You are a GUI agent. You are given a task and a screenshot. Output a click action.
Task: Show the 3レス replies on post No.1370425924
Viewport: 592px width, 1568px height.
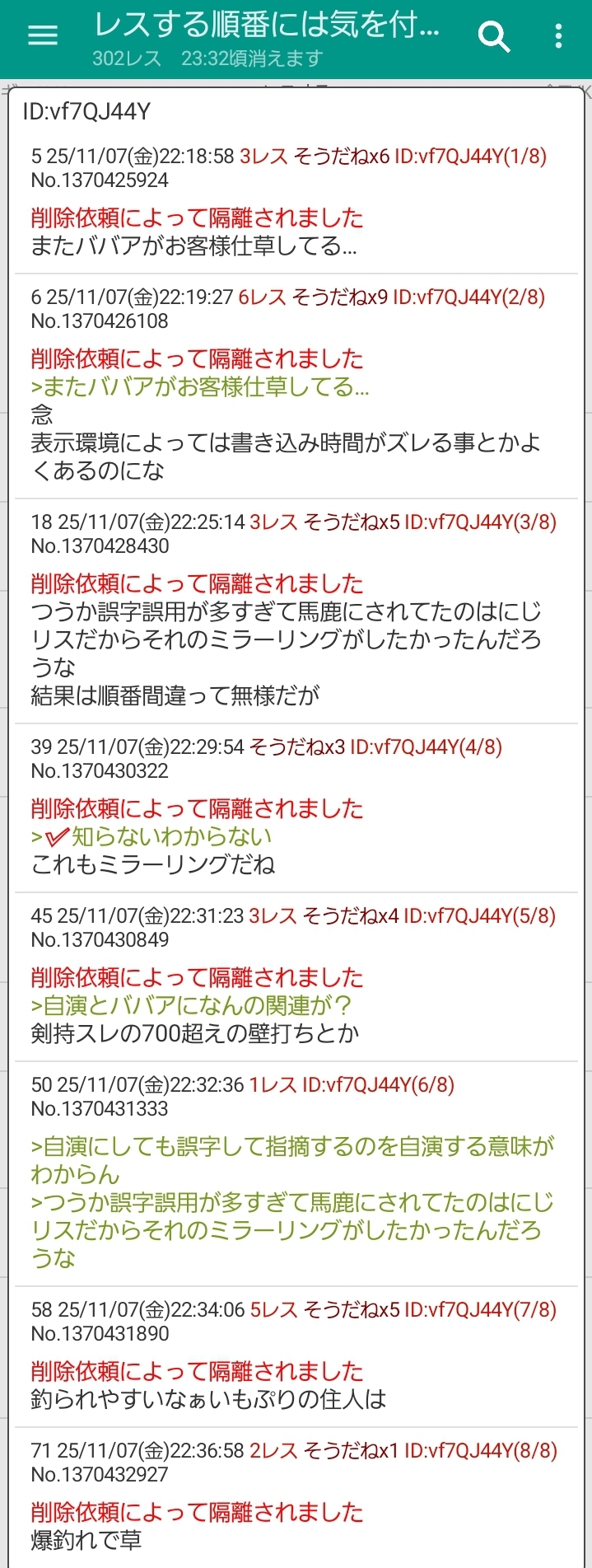click(x=263, y=157)
